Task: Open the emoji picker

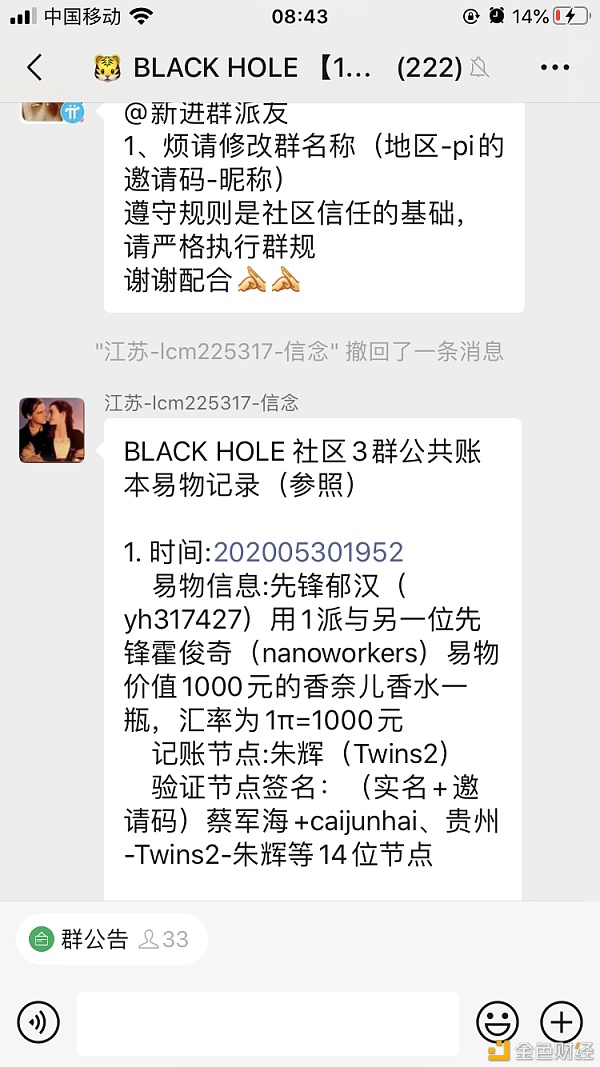Action: coord(497,1022)
